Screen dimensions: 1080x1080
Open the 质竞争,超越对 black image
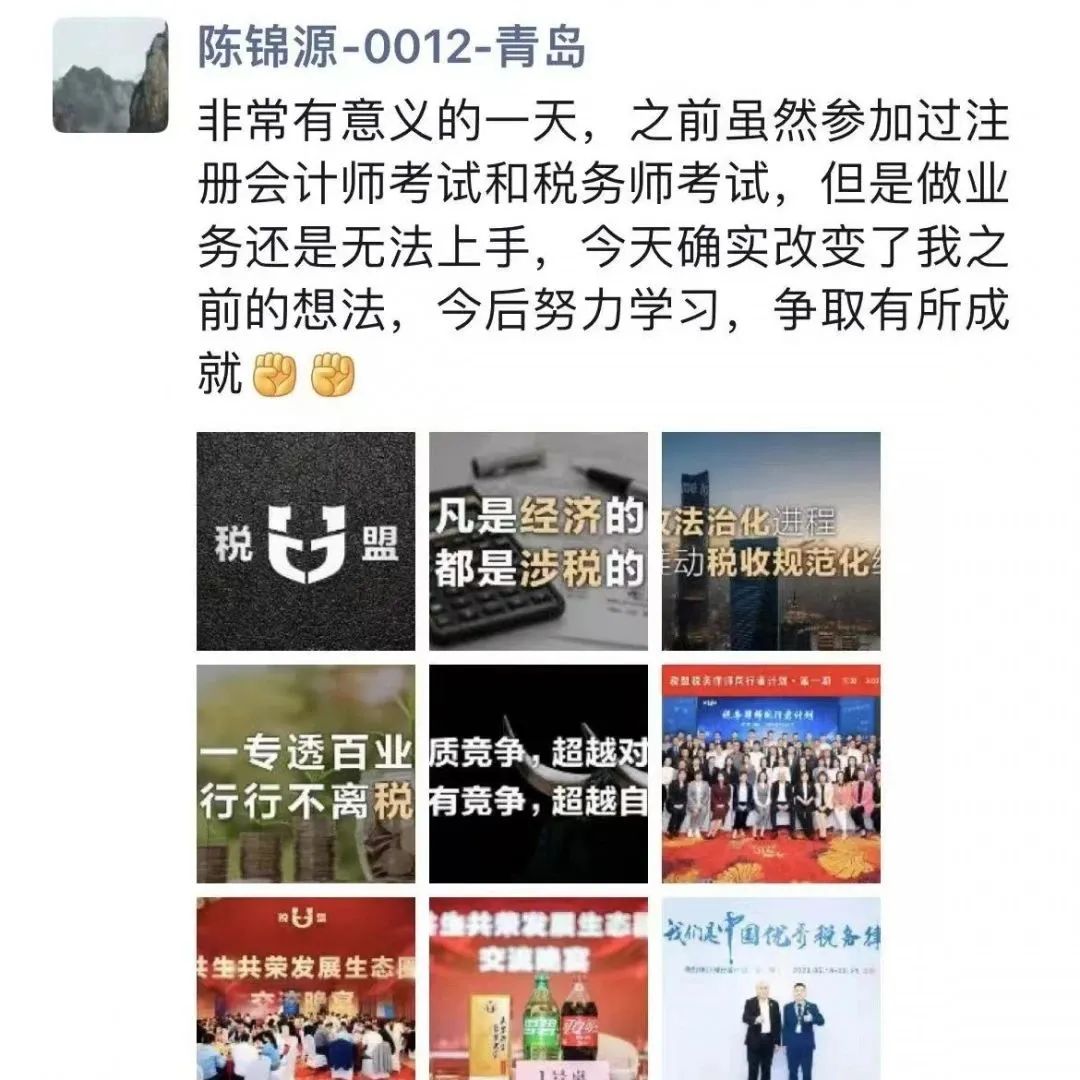[x=538, y=773]
